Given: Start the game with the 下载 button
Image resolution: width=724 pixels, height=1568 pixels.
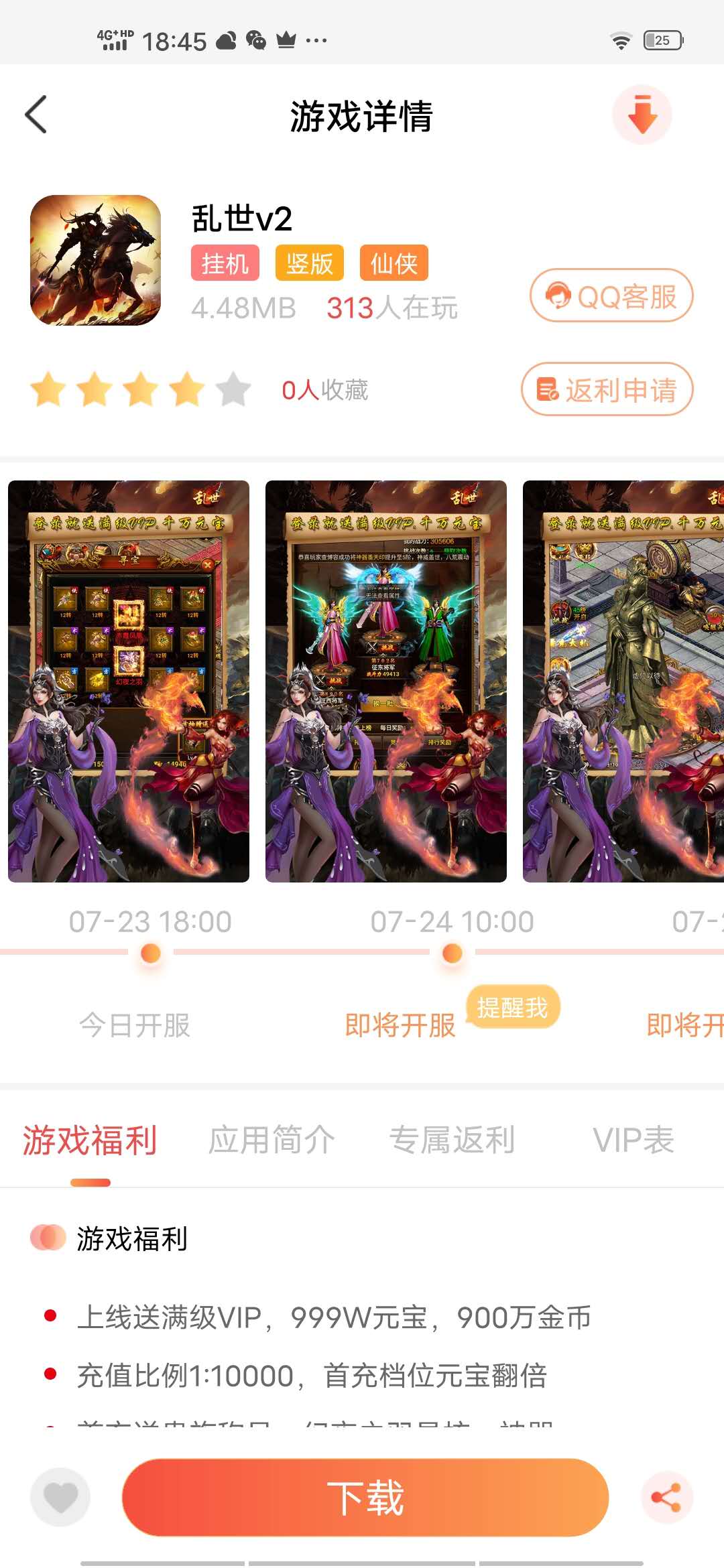Looking at the screenshot, I should coord(365,1498).
